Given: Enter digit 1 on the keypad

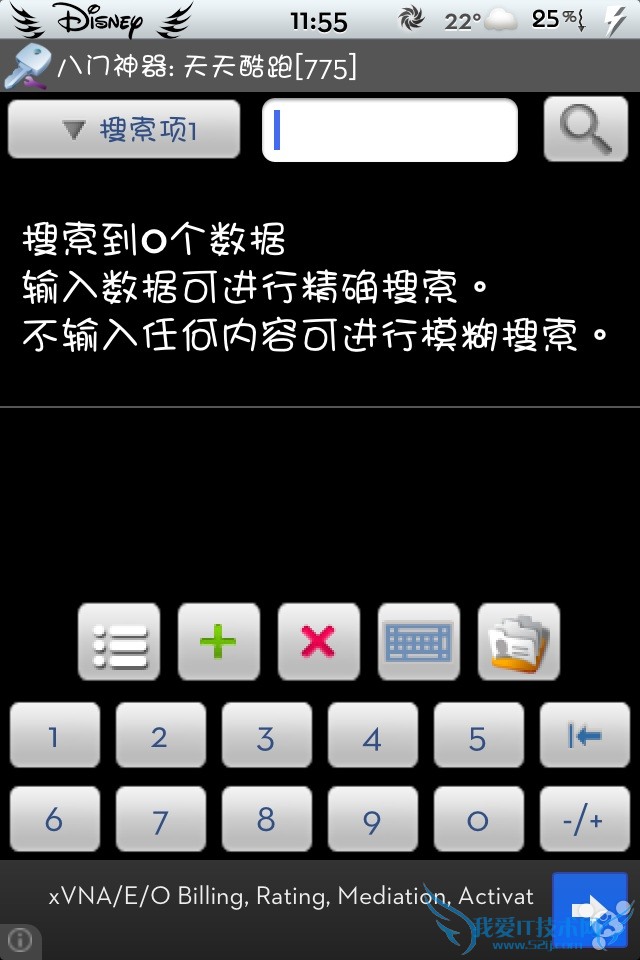Looking at the screenshot, I should coord(54,738).
